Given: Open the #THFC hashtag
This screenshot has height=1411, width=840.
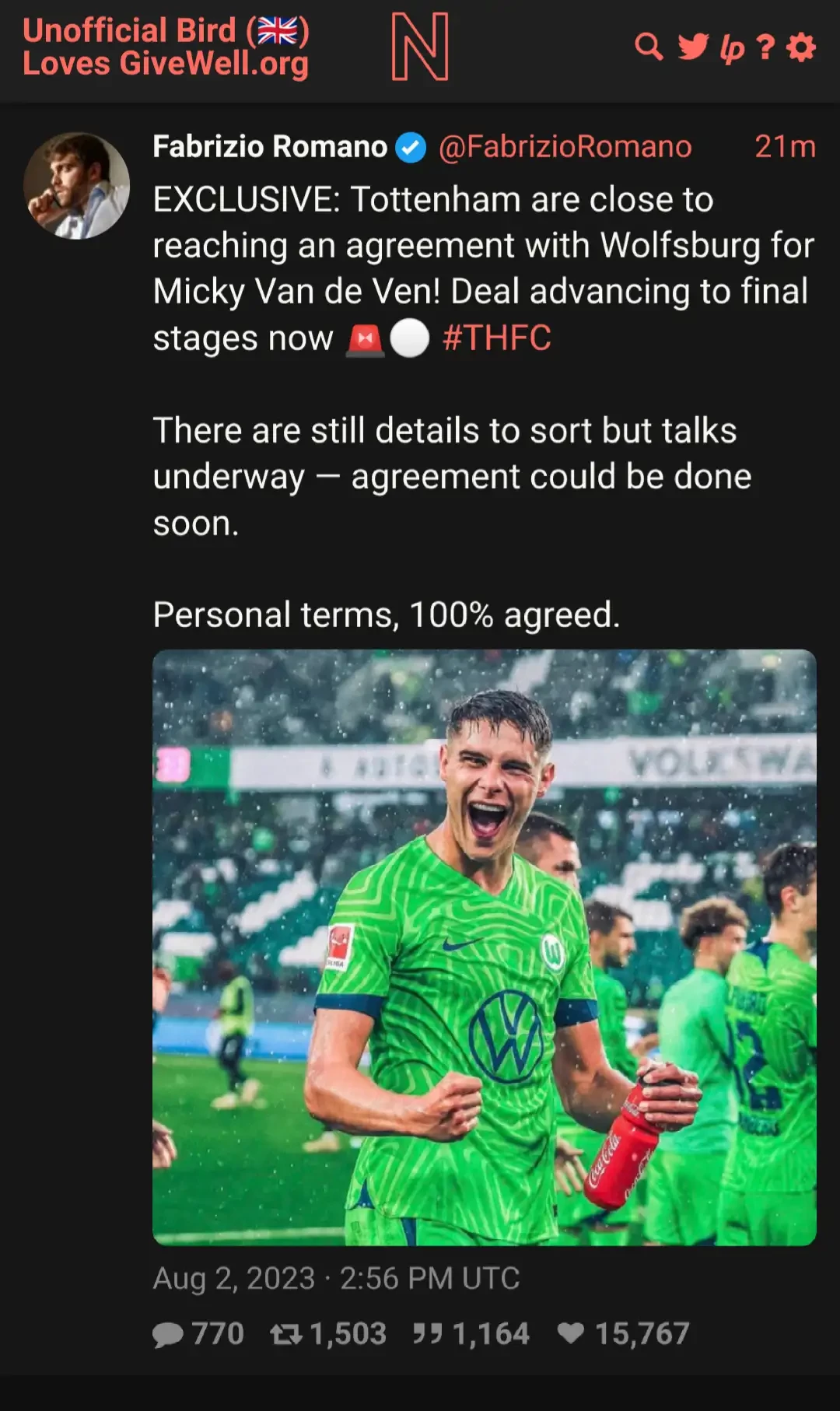Looking at the screenshot, I should tap(496, 338).
